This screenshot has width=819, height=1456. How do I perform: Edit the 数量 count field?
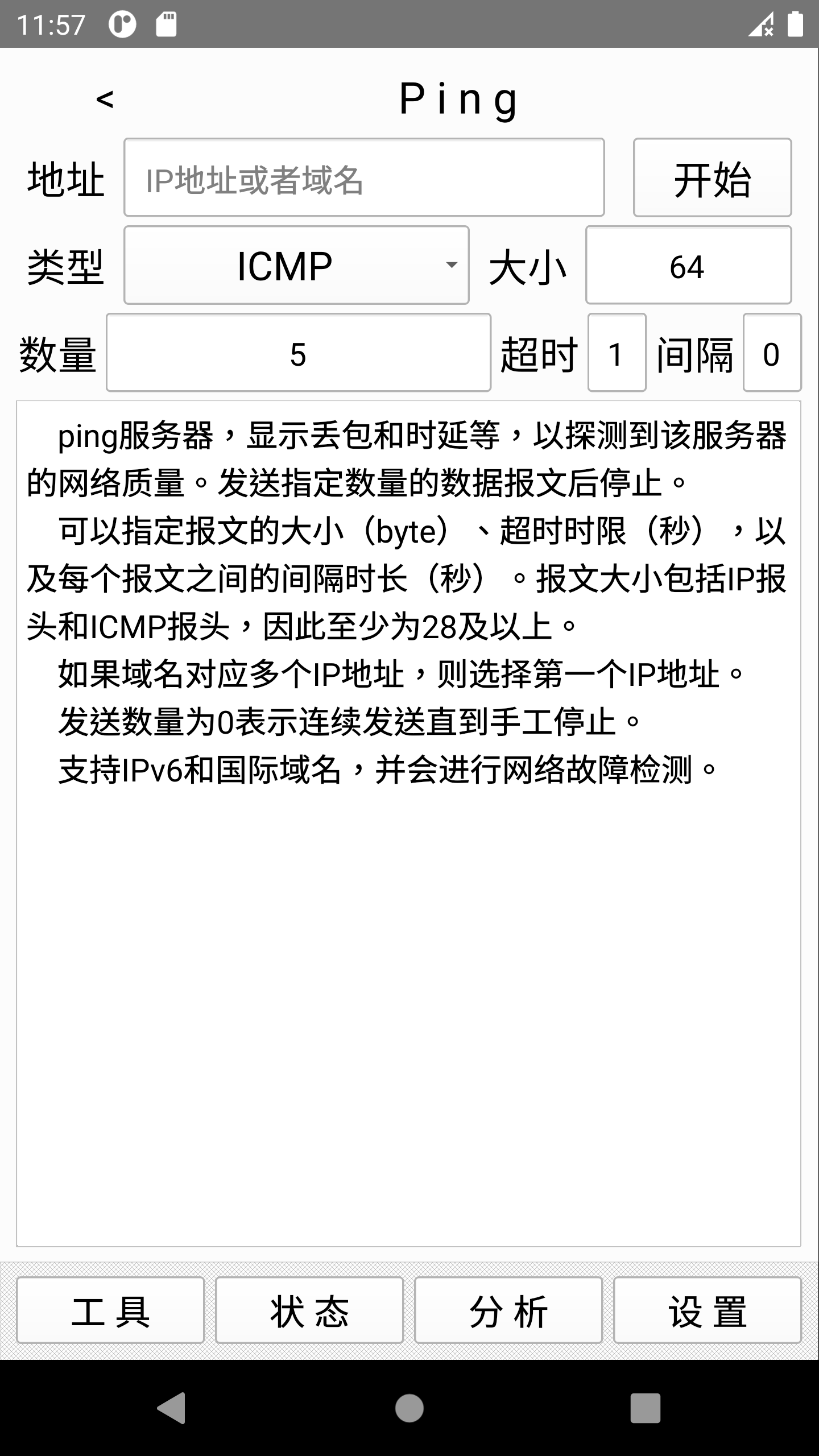pos(298,353)
